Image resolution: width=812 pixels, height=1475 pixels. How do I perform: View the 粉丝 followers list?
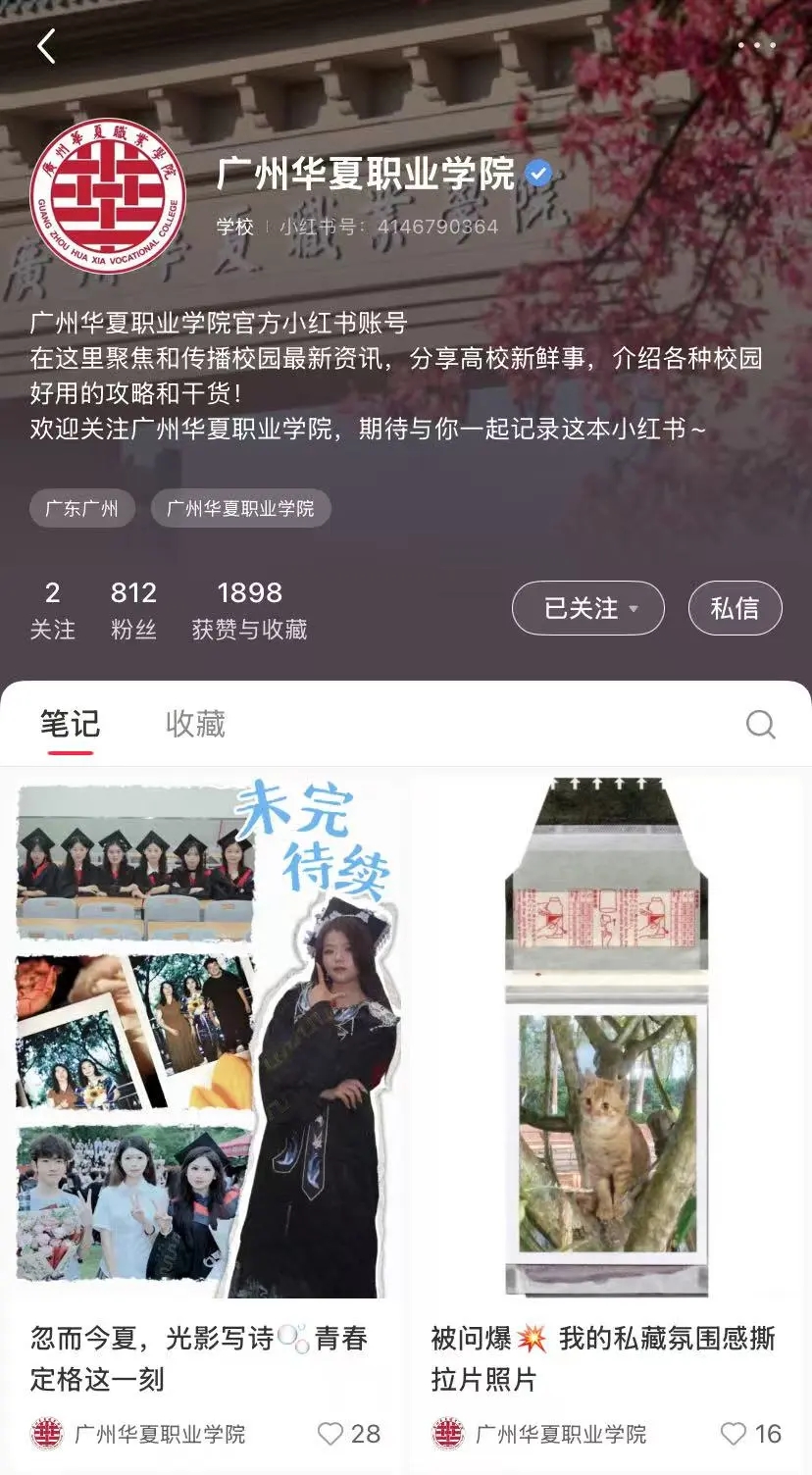pyautogui.click(x=133, y=609)
